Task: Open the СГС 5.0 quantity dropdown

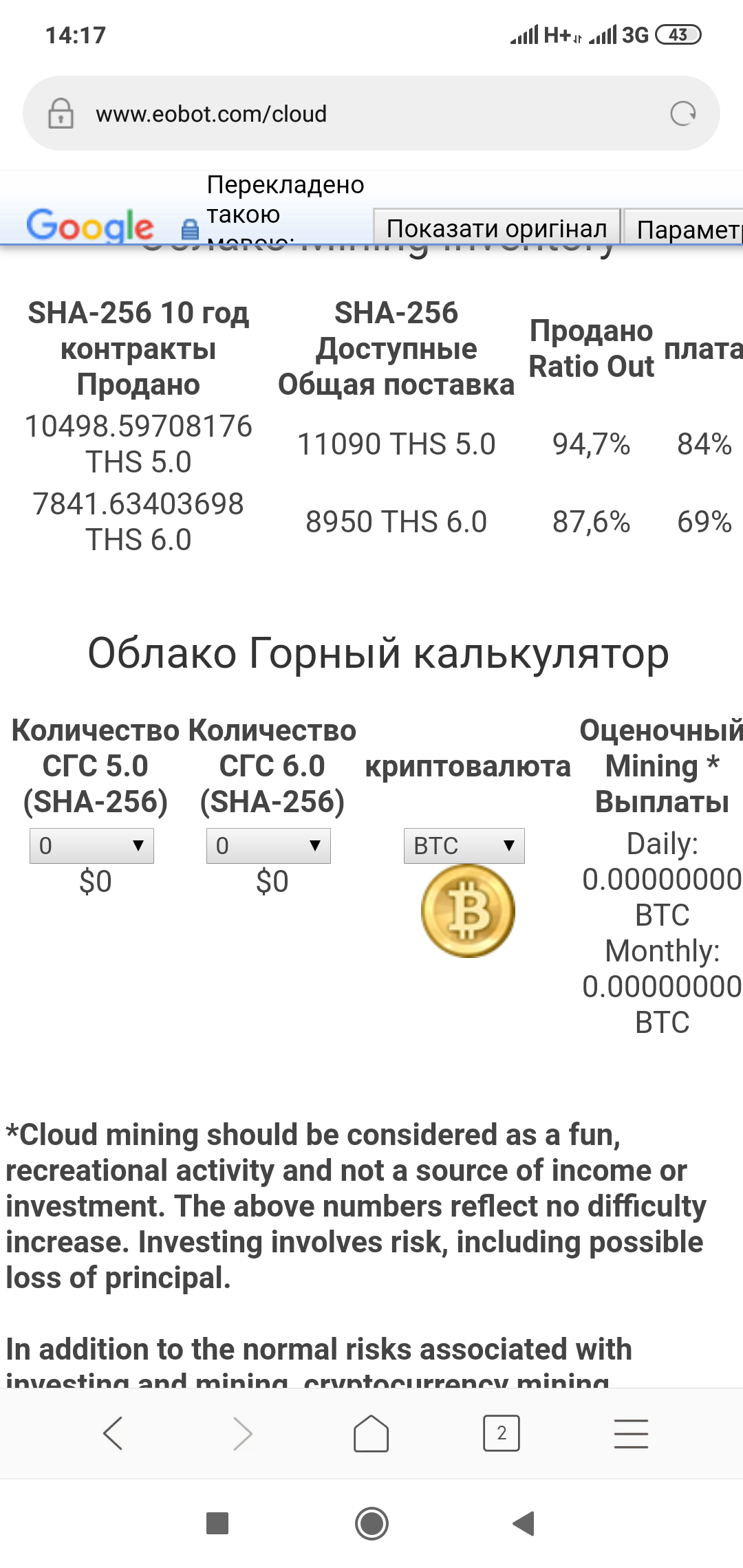Action: (x=91, y=845)
